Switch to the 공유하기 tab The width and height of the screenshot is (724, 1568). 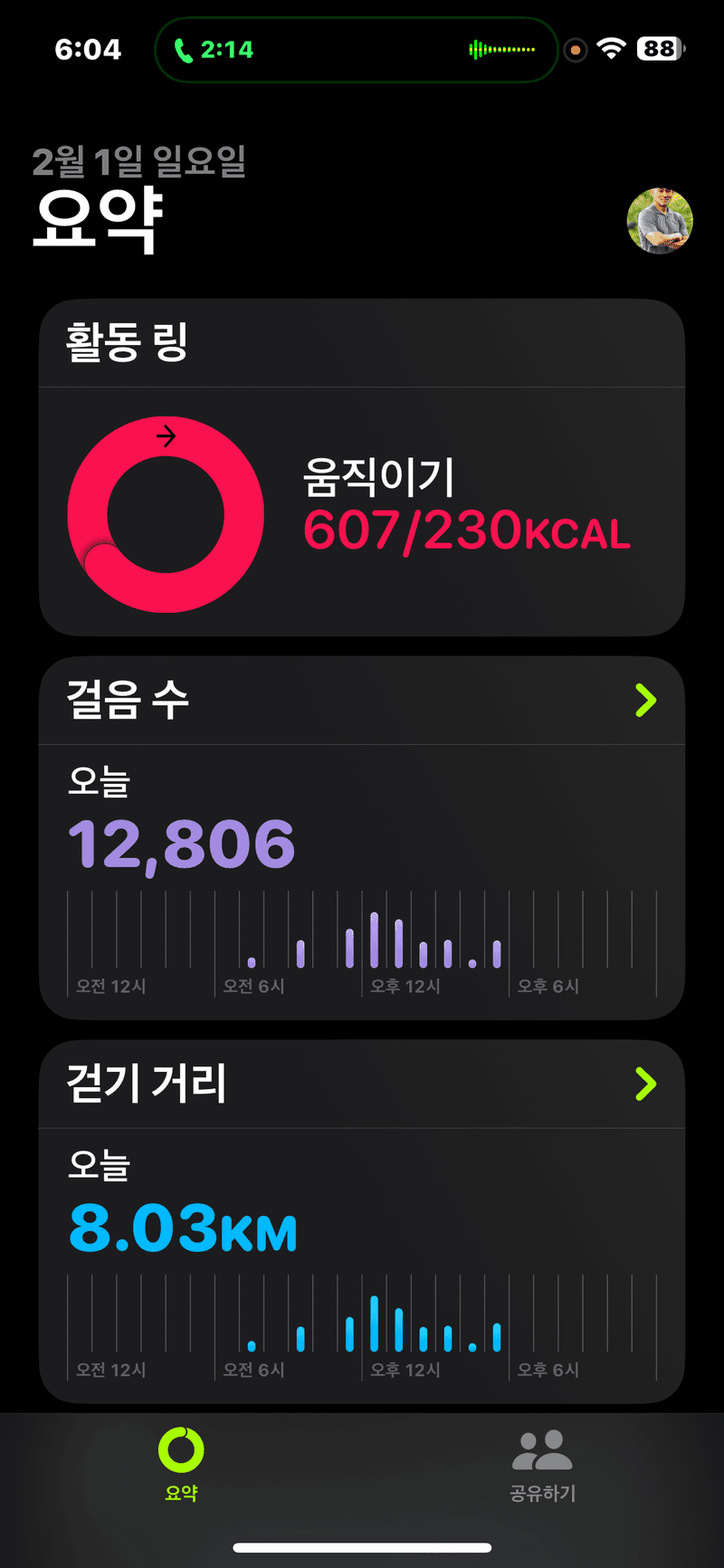pyautogui.click(x=542, y=1466)
